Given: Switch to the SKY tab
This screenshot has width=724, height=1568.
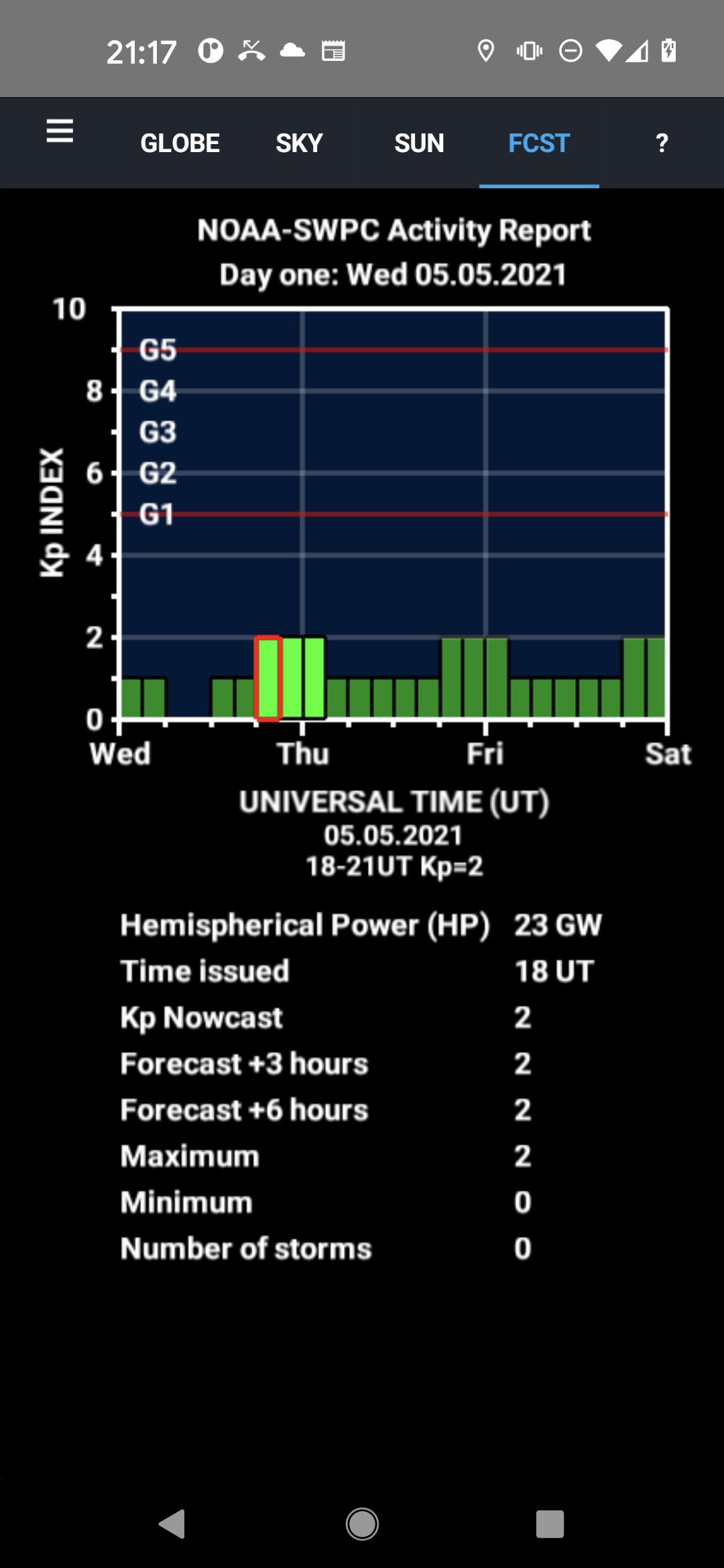Looking at the screenshot, I should click(x=299, y=143).
